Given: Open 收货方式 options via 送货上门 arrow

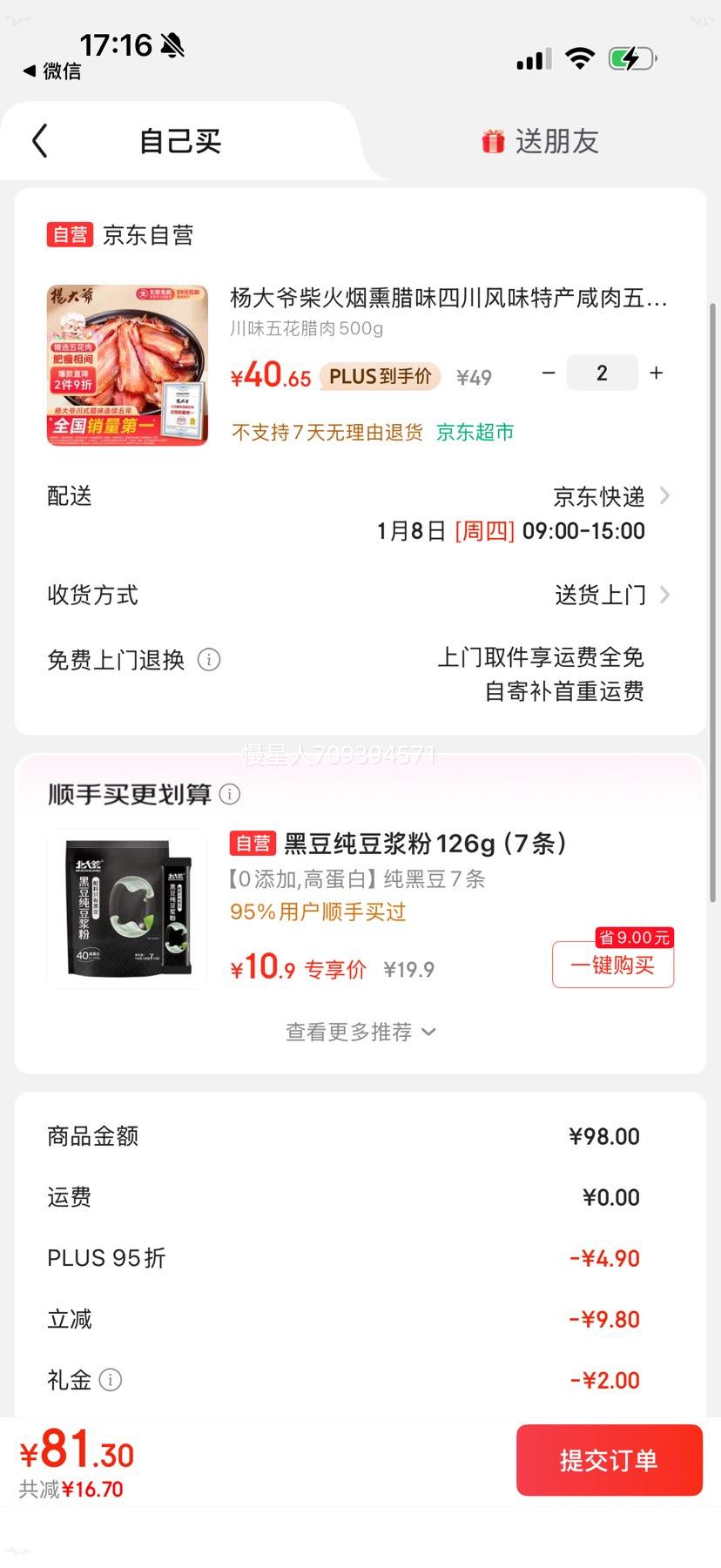Looking at the screenshot, I should point(664,595).
